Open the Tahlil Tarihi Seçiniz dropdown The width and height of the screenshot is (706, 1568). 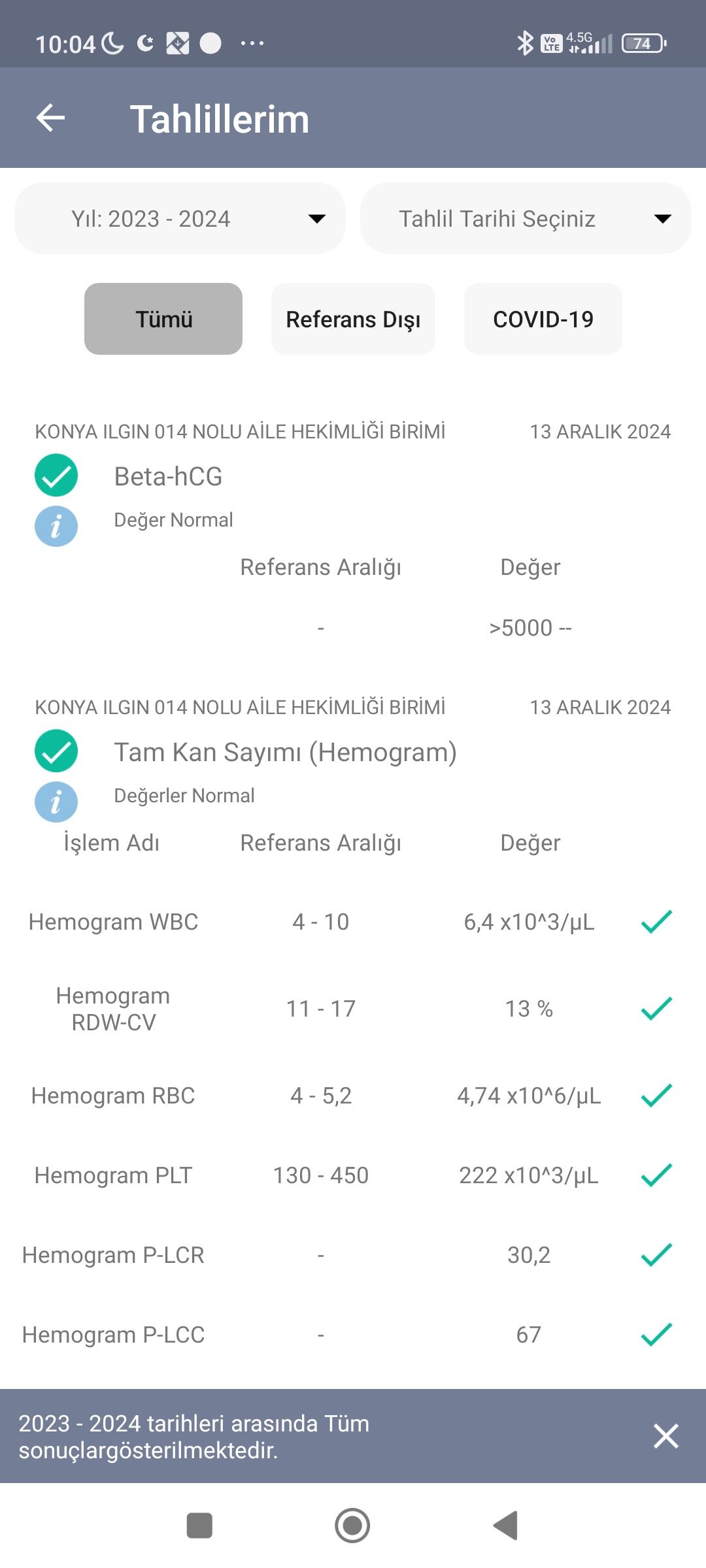pyautogui.click(x=526, y=218)
